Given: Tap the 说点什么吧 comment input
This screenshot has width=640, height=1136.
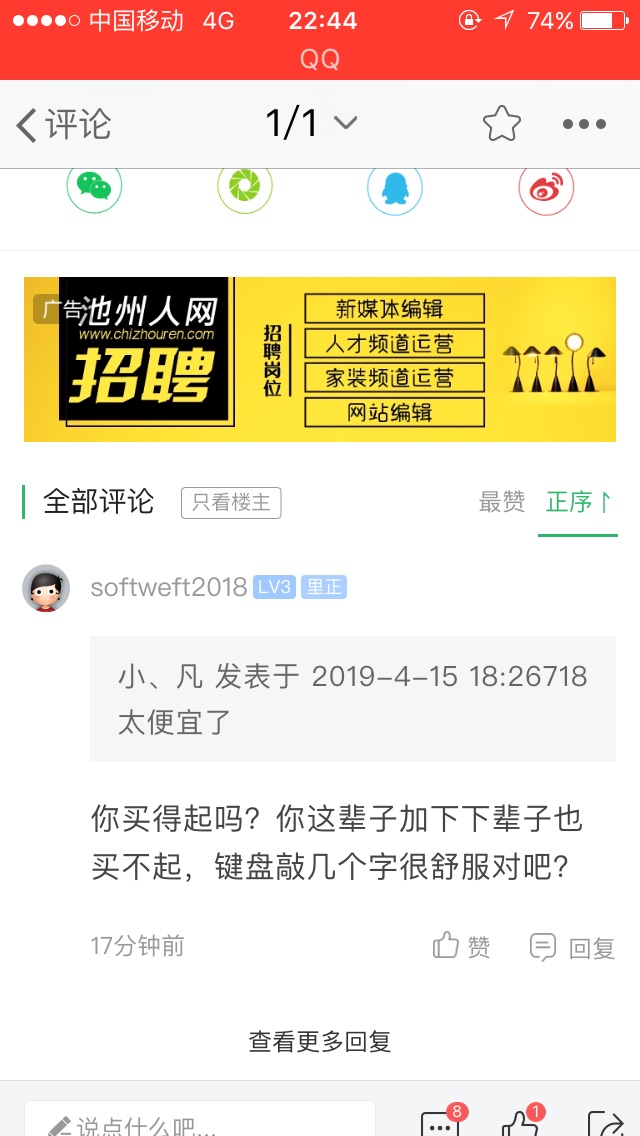Looking at the screenshot, I should pos(200,1122).
